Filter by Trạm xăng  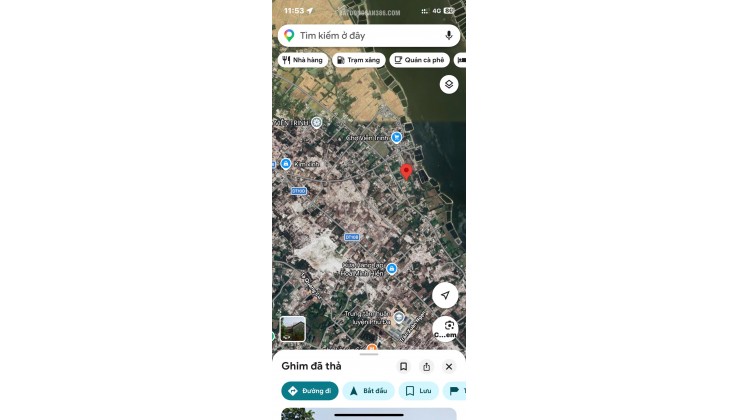click(358, 60)
